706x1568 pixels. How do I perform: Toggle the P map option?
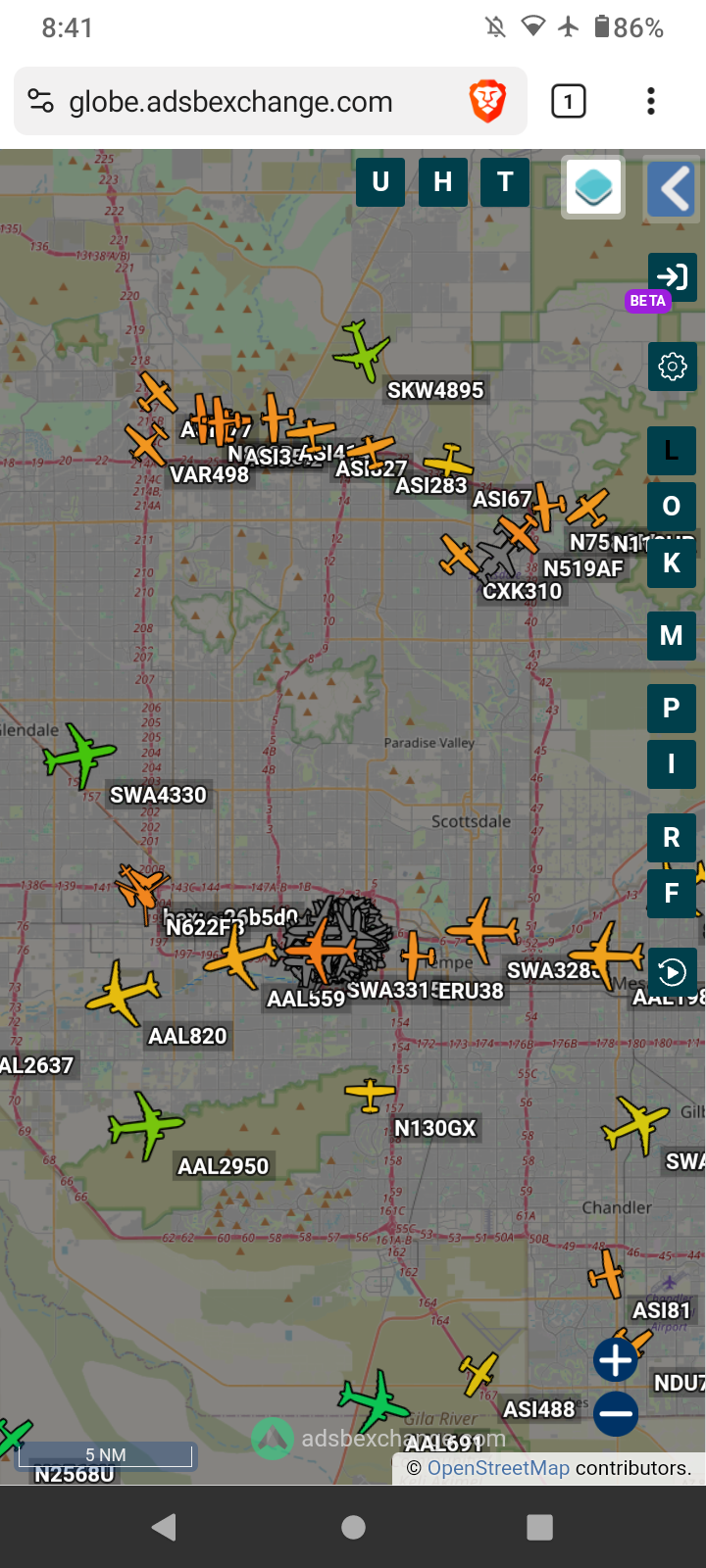pos(672,709)
